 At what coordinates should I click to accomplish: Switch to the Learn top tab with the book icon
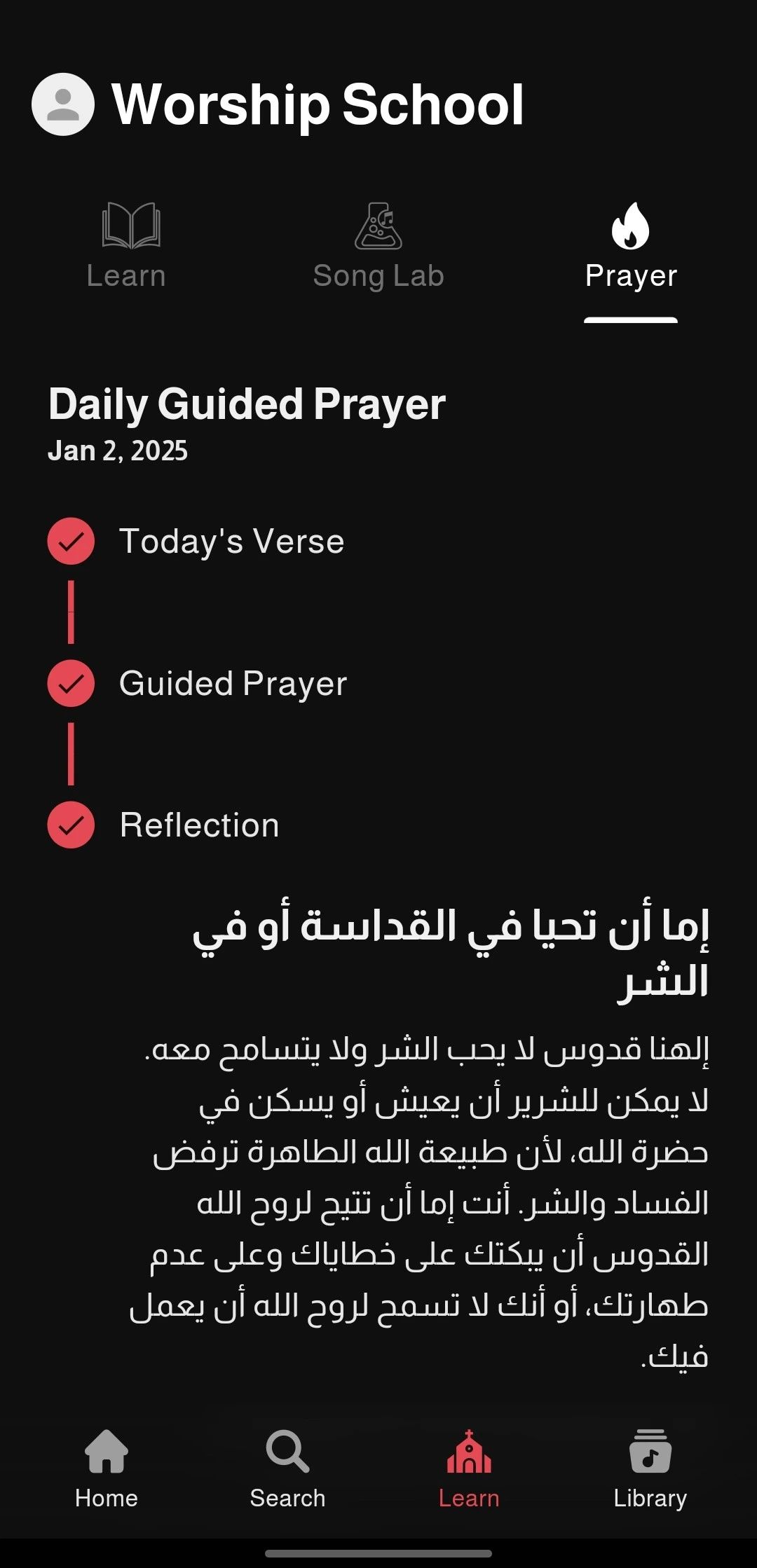coord(126,245)
